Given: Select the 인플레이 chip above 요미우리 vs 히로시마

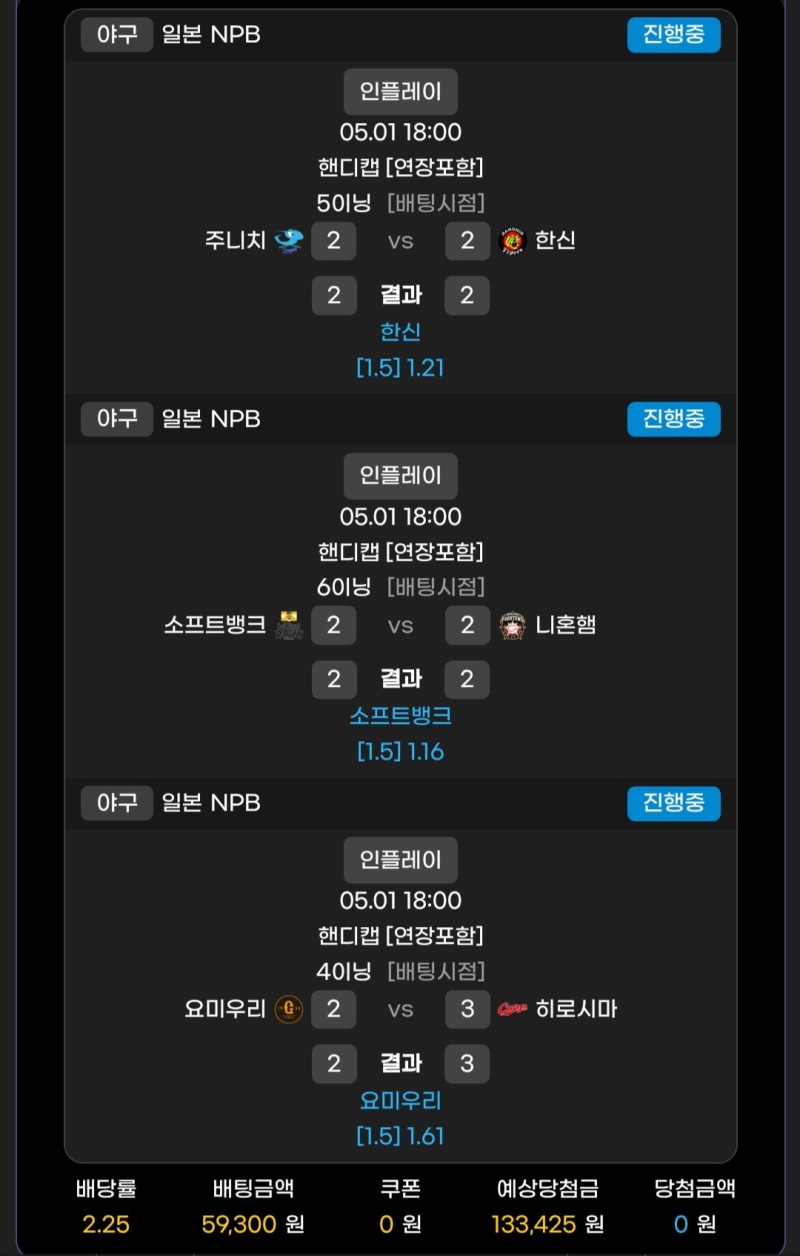Looking at the screenshot, I should 400,860.
